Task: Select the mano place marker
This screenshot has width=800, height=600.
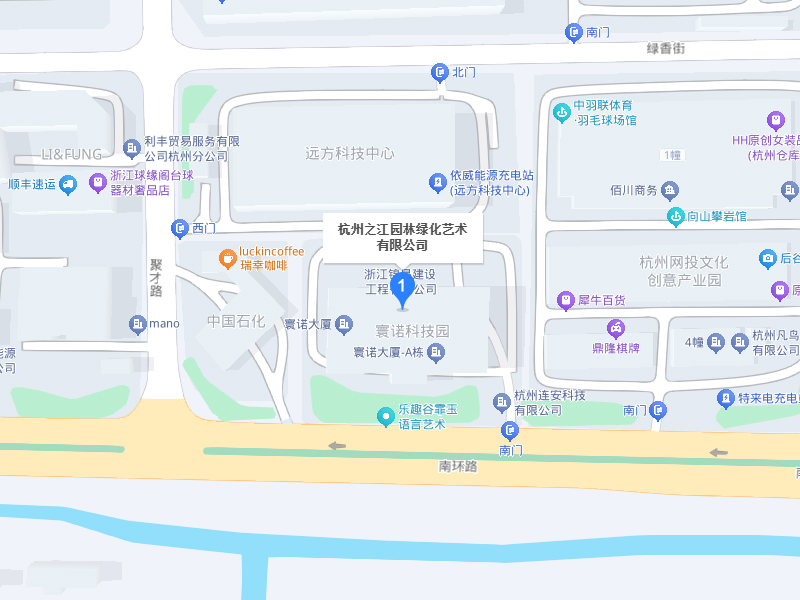Action: point(137,324)
